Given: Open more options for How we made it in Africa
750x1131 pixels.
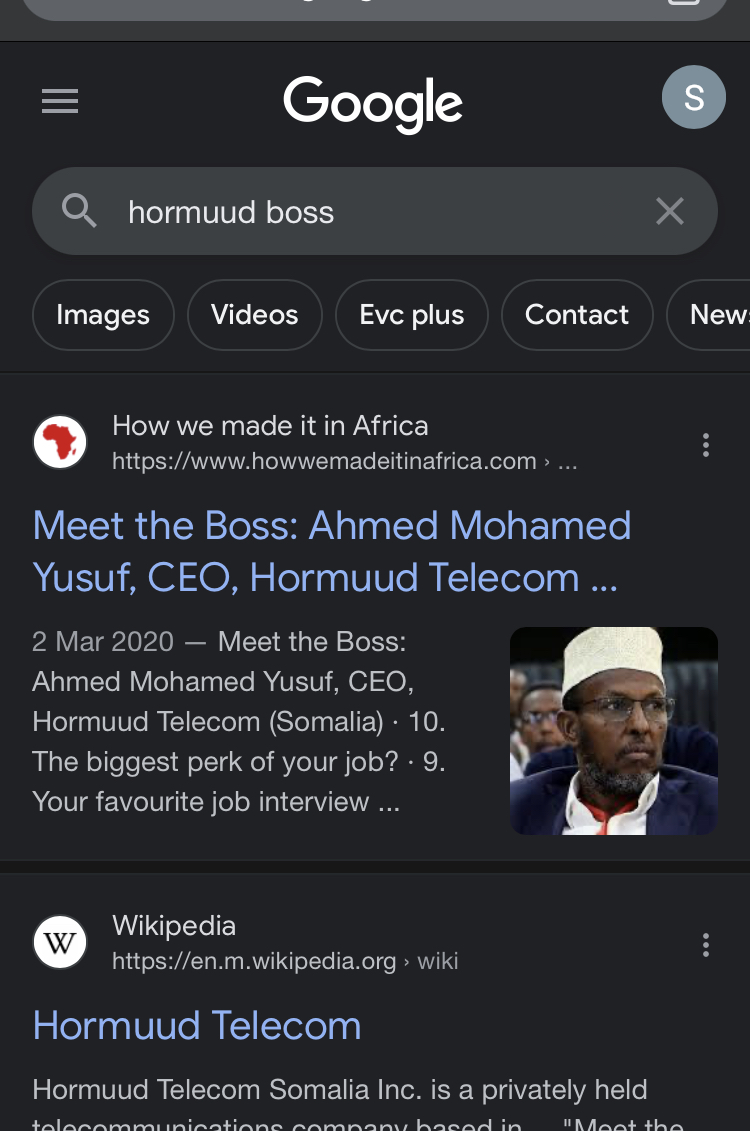Looking at the screenshot, I should [706, 445].
